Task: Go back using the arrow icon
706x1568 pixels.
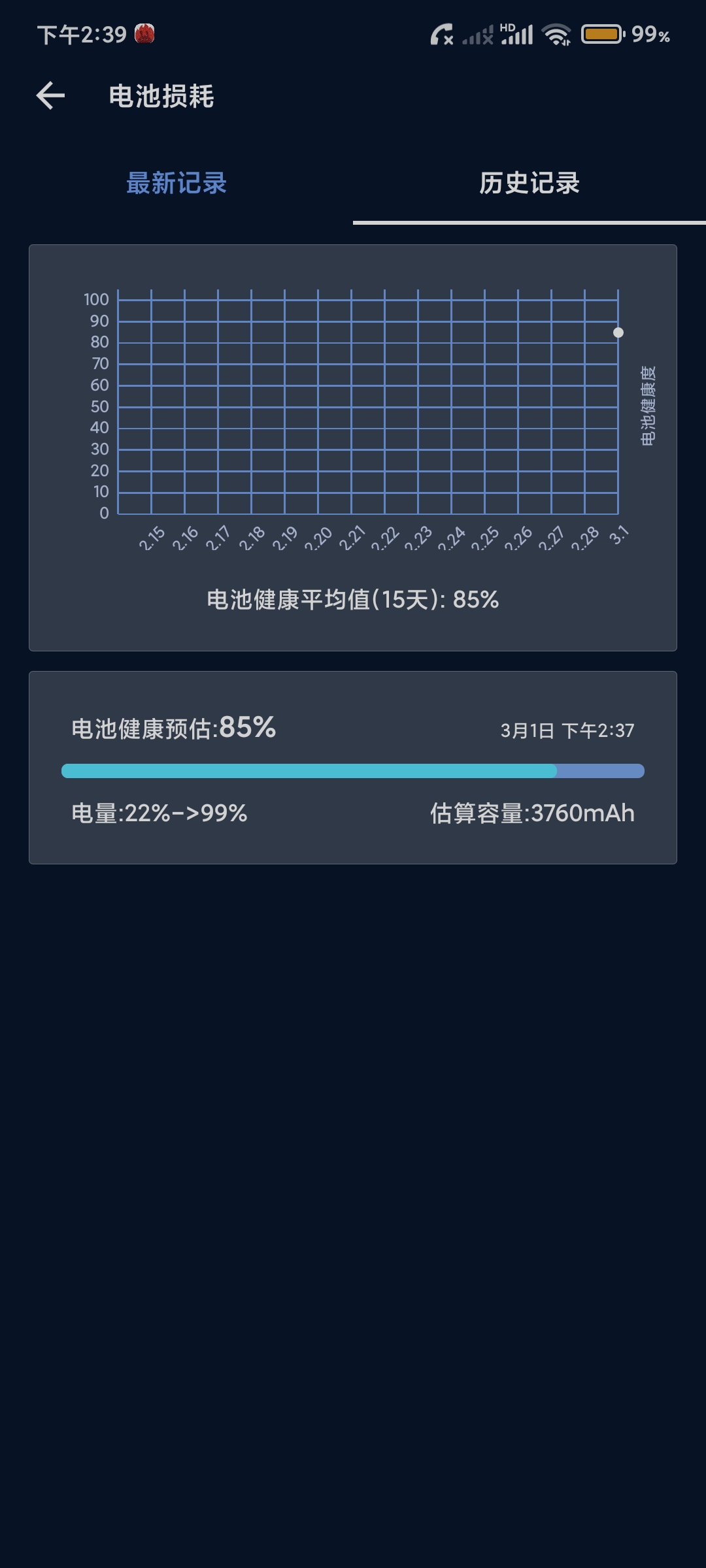Action: [50, 96]
